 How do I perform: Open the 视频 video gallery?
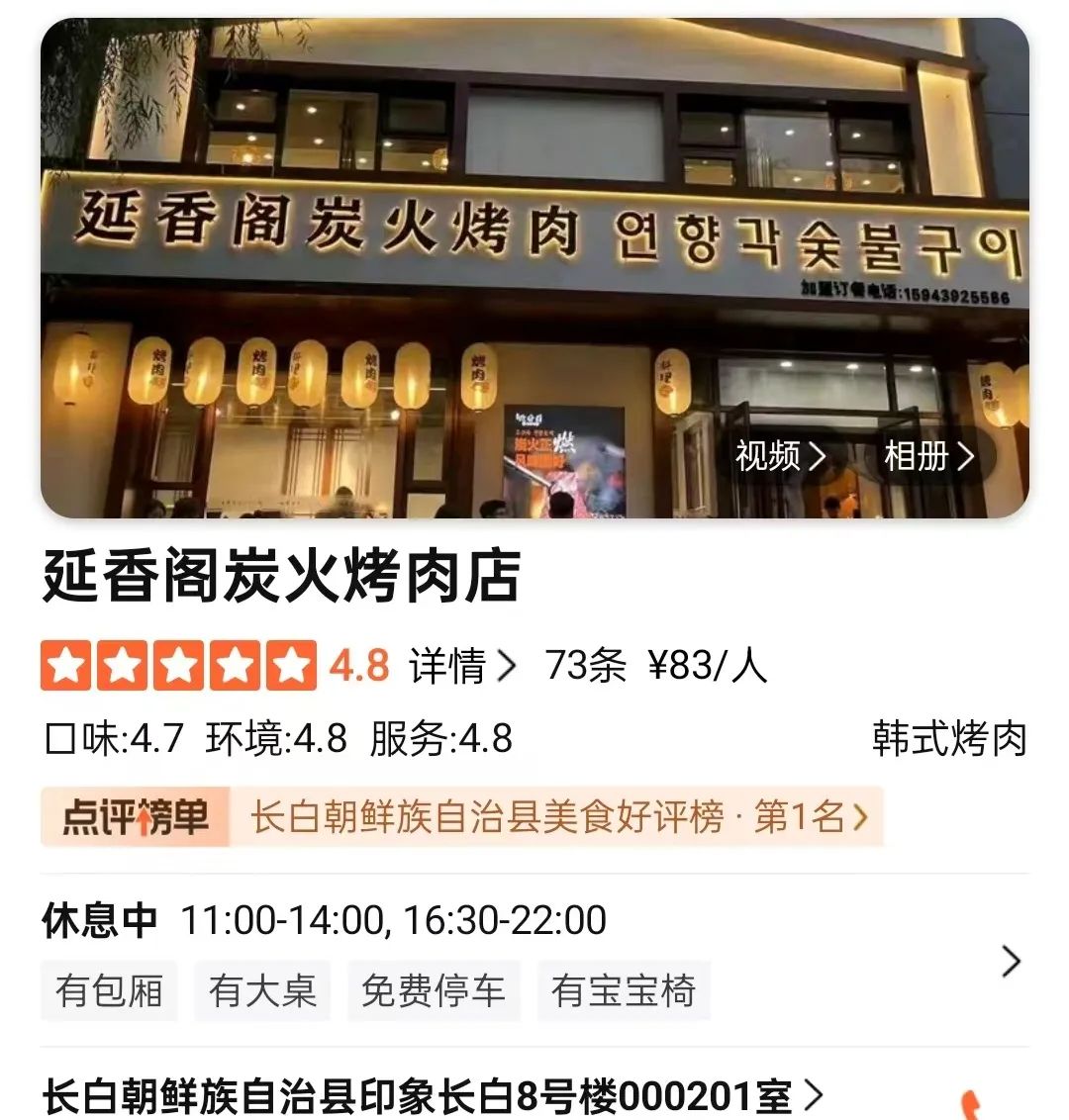coord(780,456)
